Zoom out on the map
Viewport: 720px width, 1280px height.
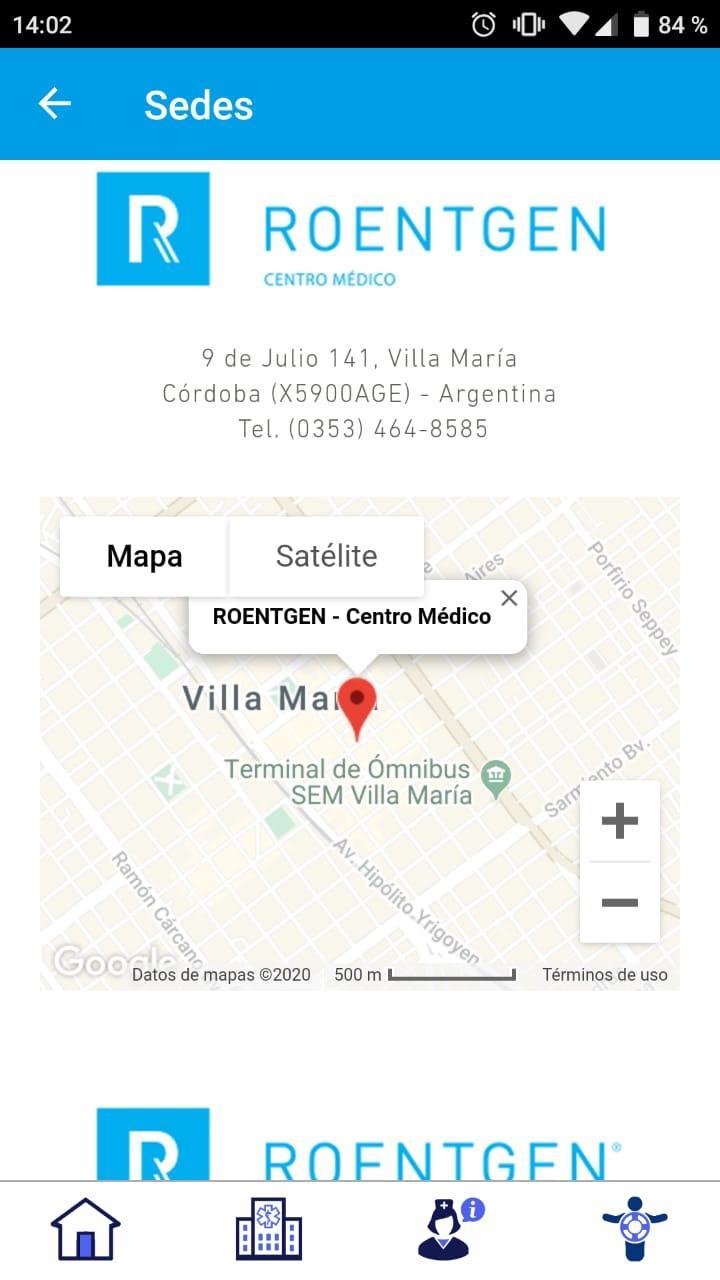point(620,902)
